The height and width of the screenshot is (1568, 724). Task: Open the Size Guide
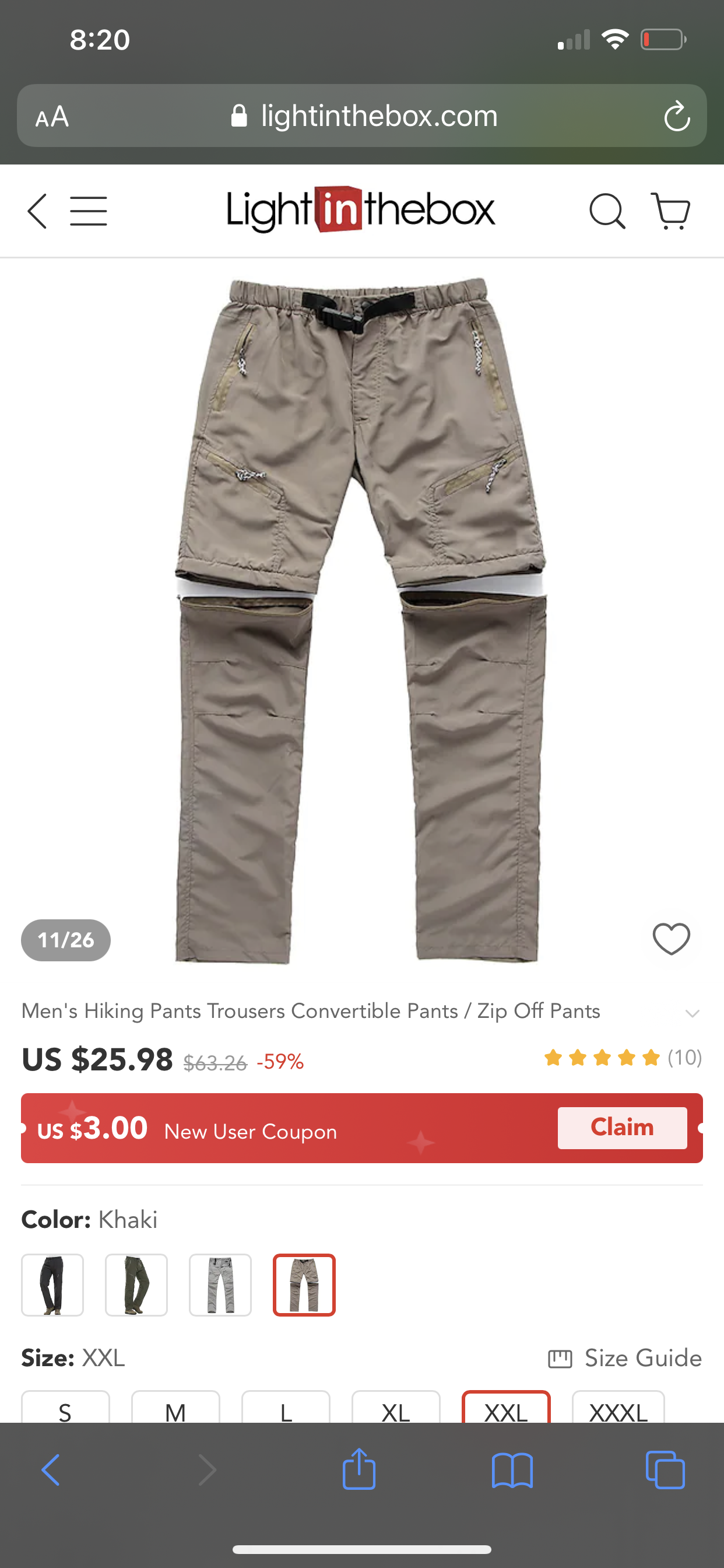(x=625, y=1358)
